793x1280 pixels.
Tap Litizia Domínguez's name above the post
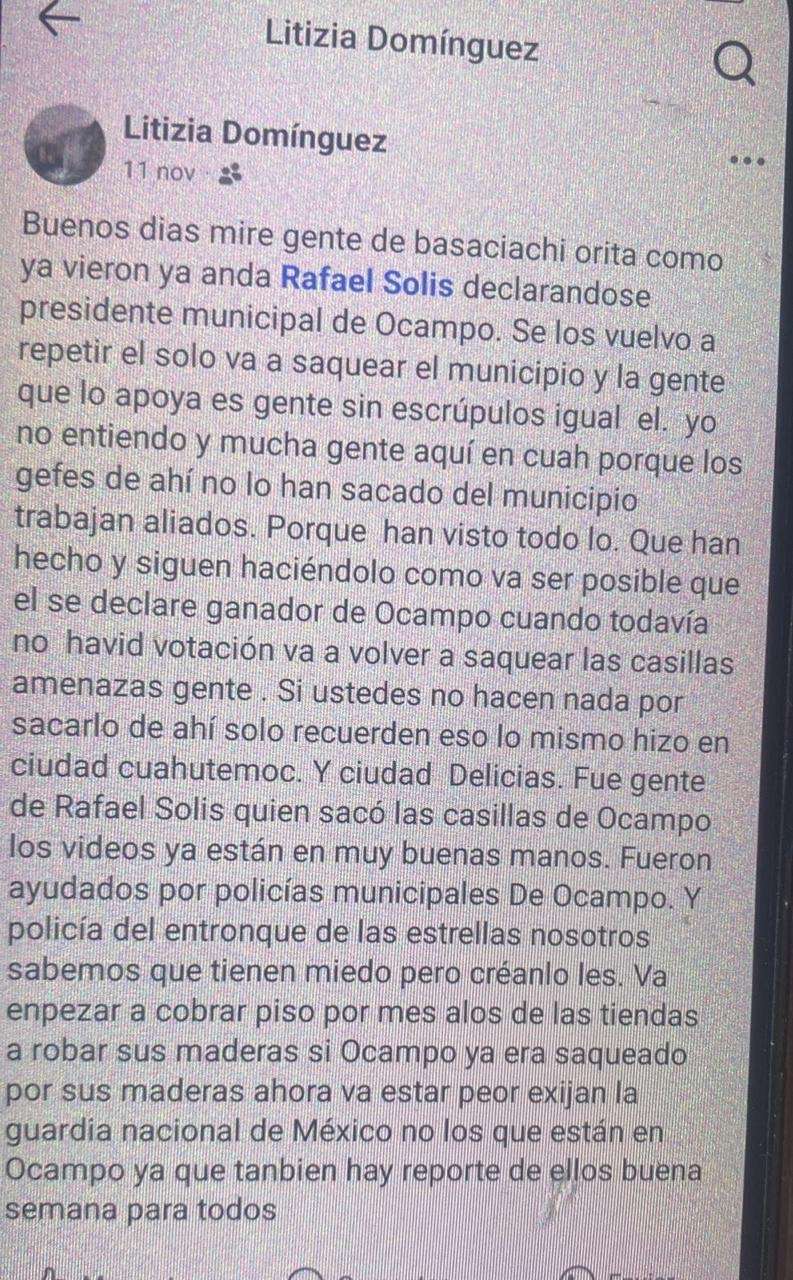tap(255, 135)
